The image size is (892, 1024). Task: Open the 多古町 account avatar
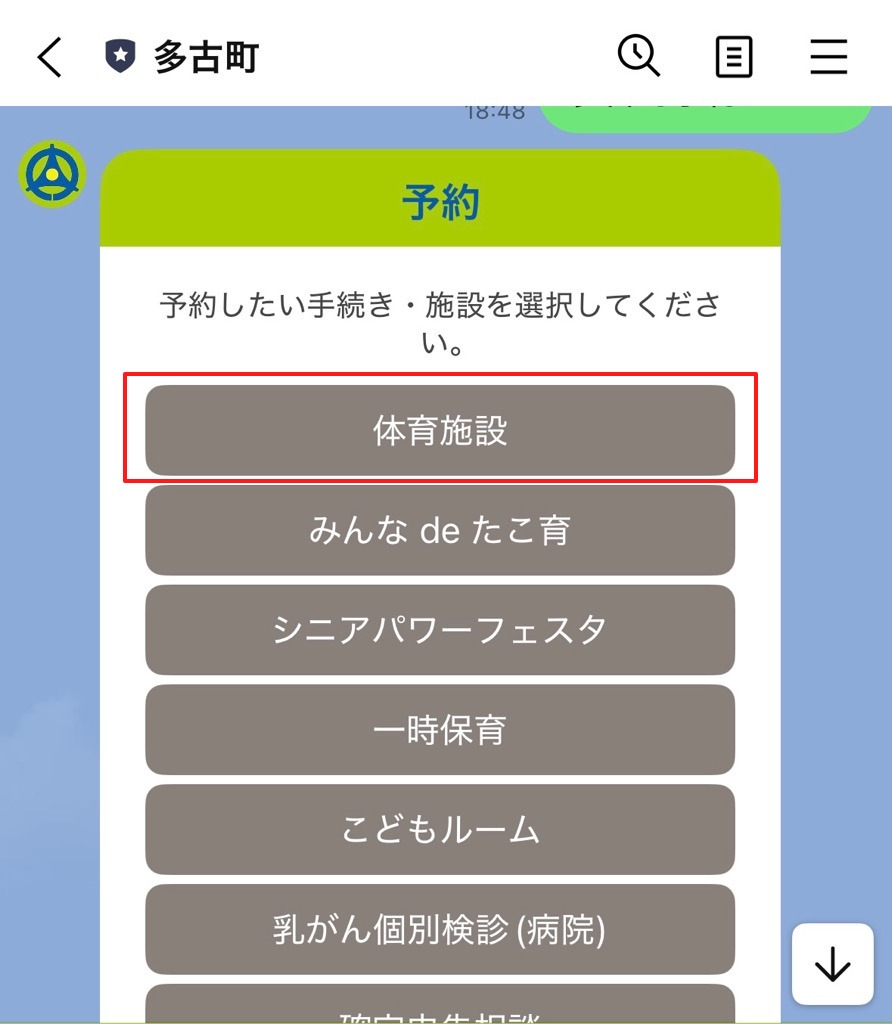(x=52, y=175)
